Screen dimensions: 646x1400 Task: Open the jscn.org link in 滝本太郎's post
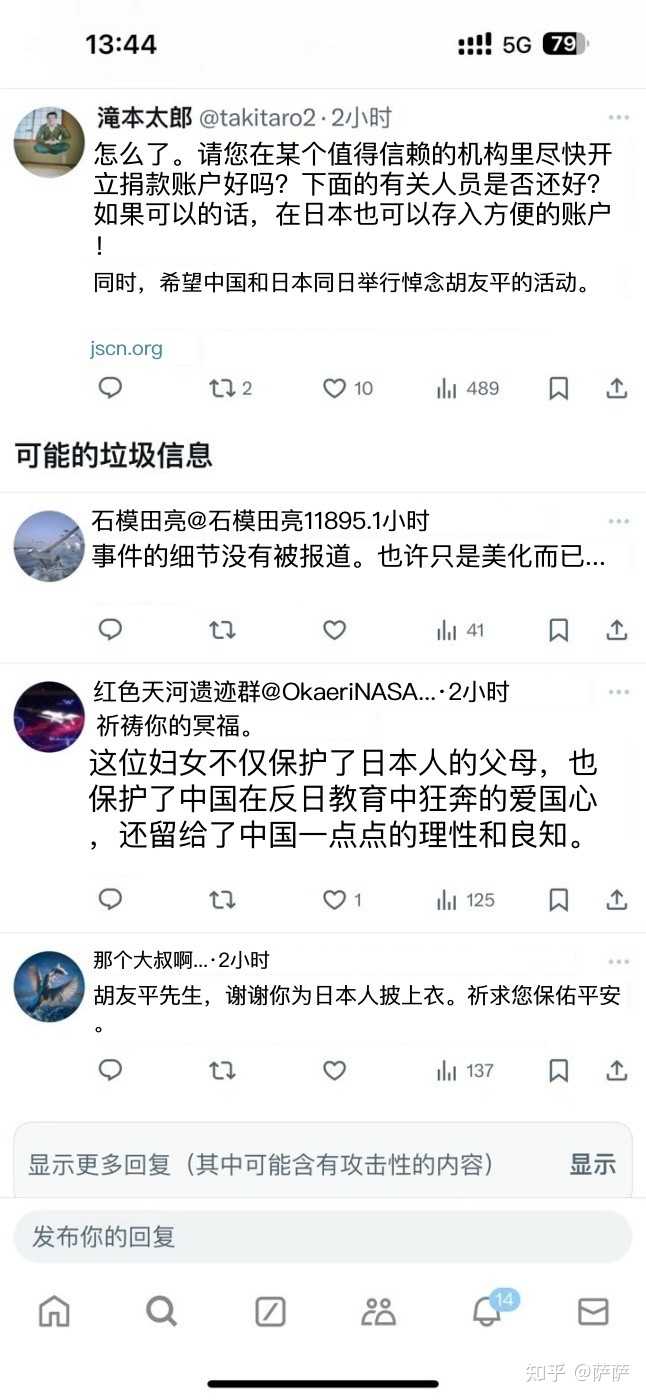(126, 349)
